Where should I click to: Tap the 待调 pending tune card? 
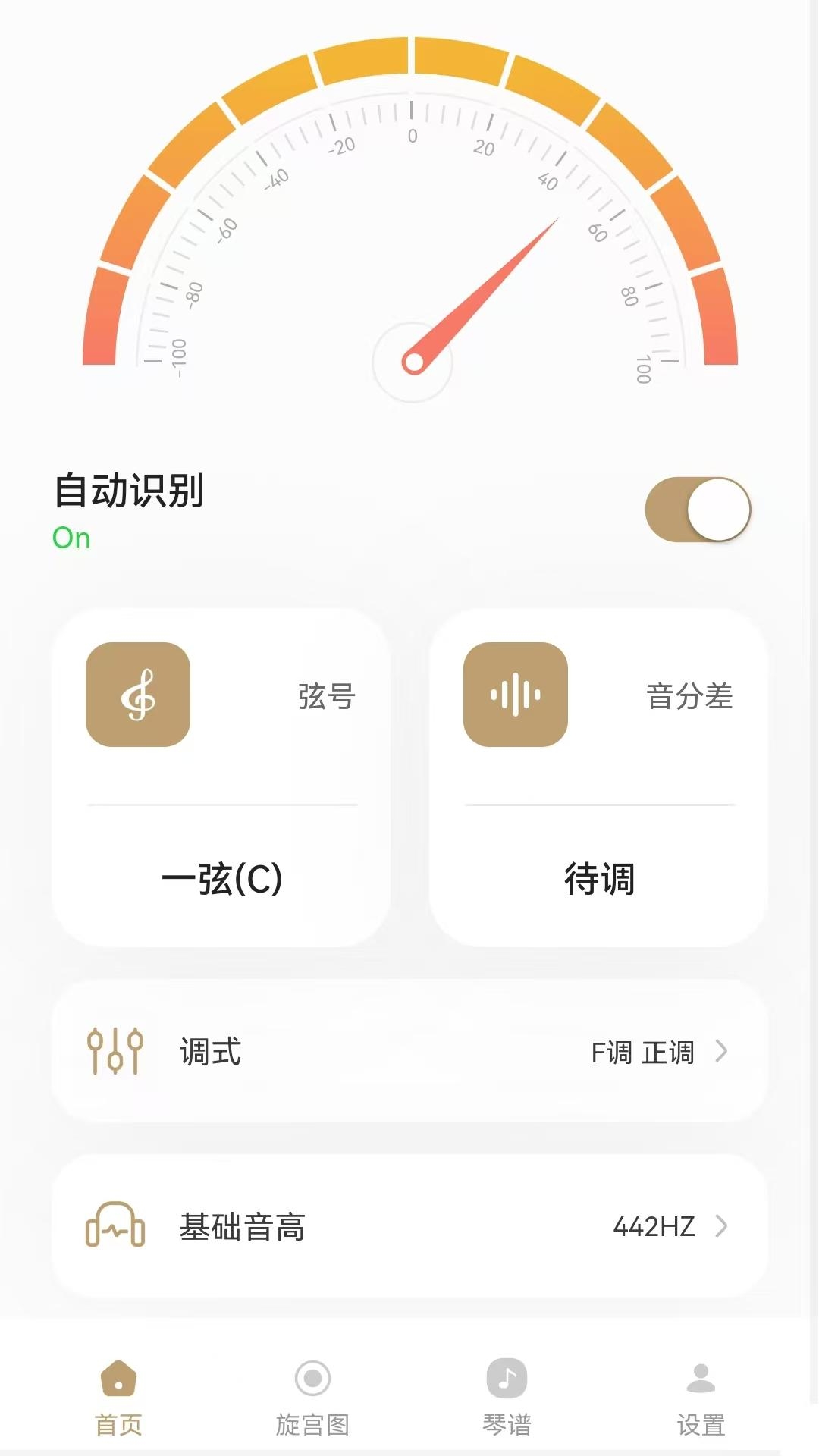(600, 880)
